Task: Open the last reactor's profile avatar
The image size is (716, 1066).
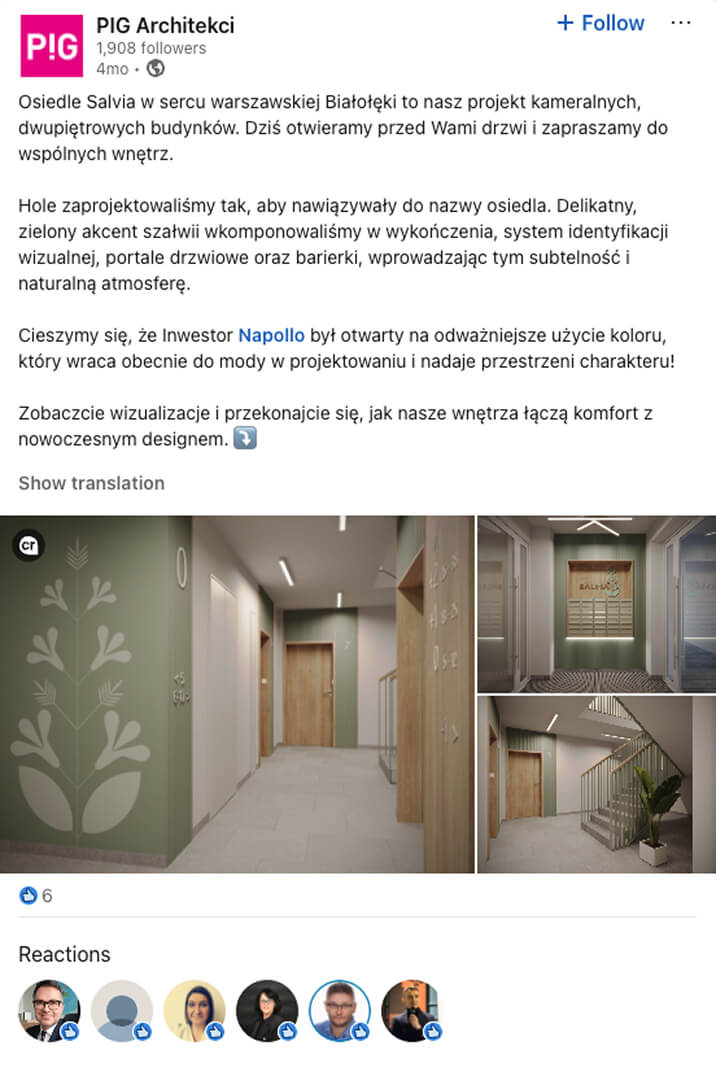Action: pyautogui.click(x=412, y=1011)
